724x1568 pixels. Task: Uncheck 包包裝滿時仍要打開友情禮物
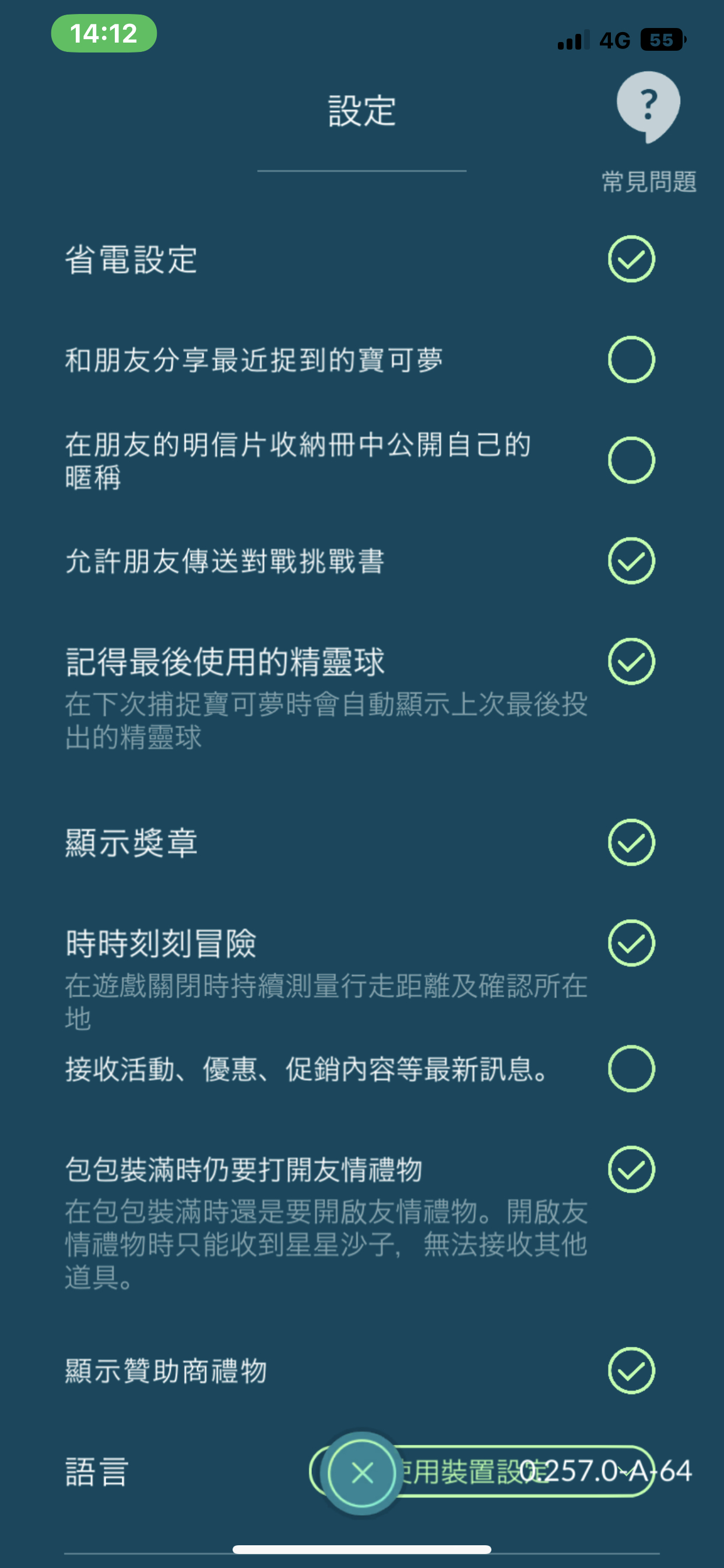pos(631,1170)
